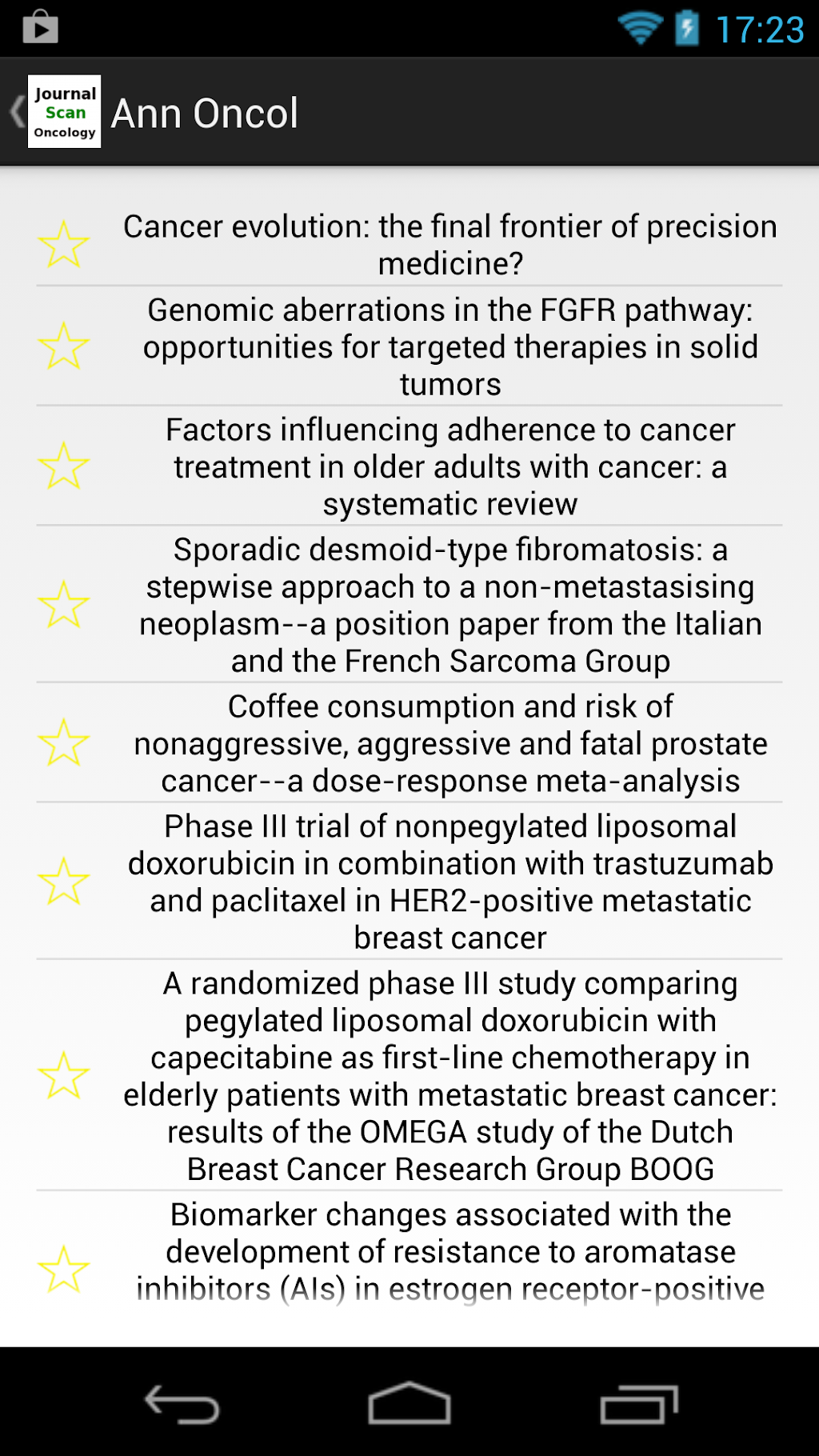Favorite the FGFR pathway genomic aberrations article

(63, 346)
